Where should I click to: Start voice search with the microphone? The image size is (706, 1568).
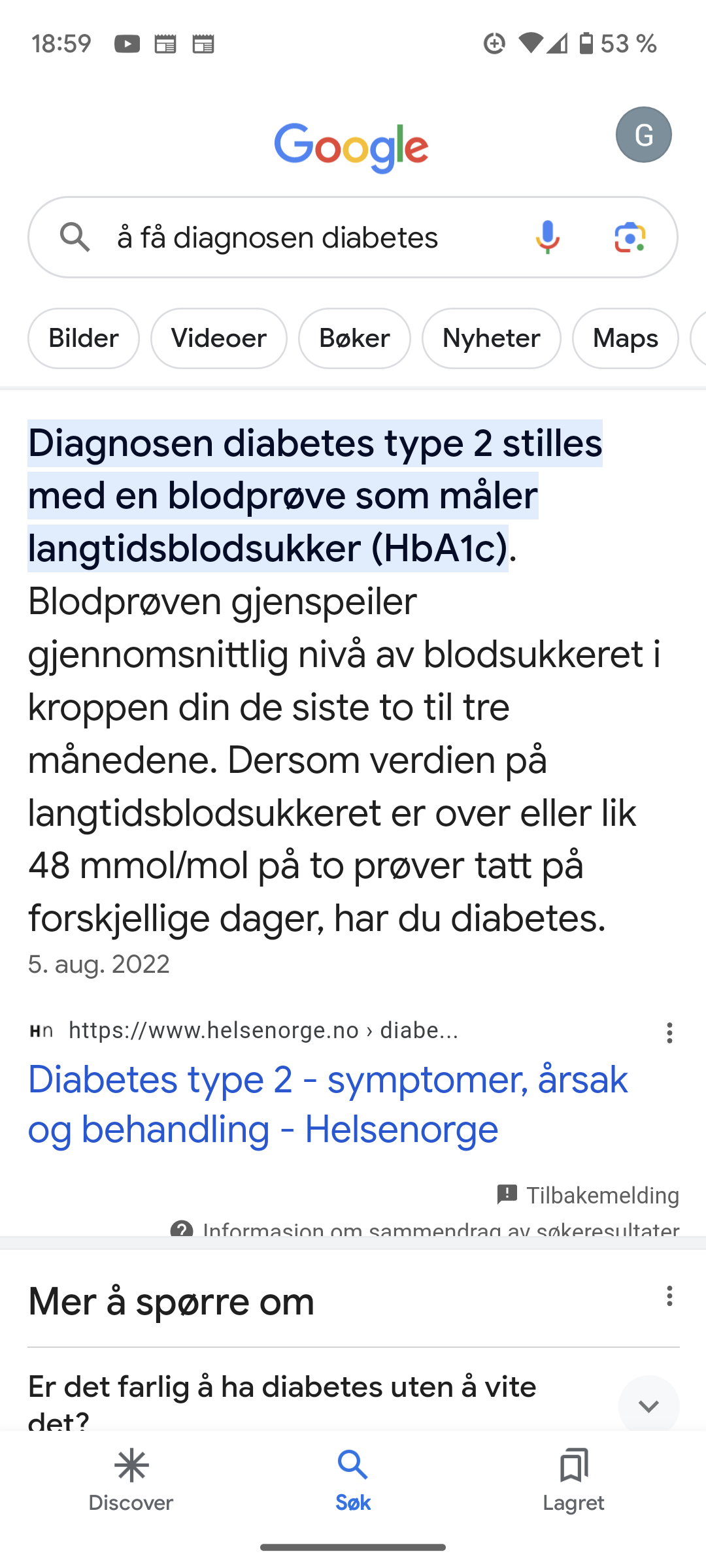[548, 237]
